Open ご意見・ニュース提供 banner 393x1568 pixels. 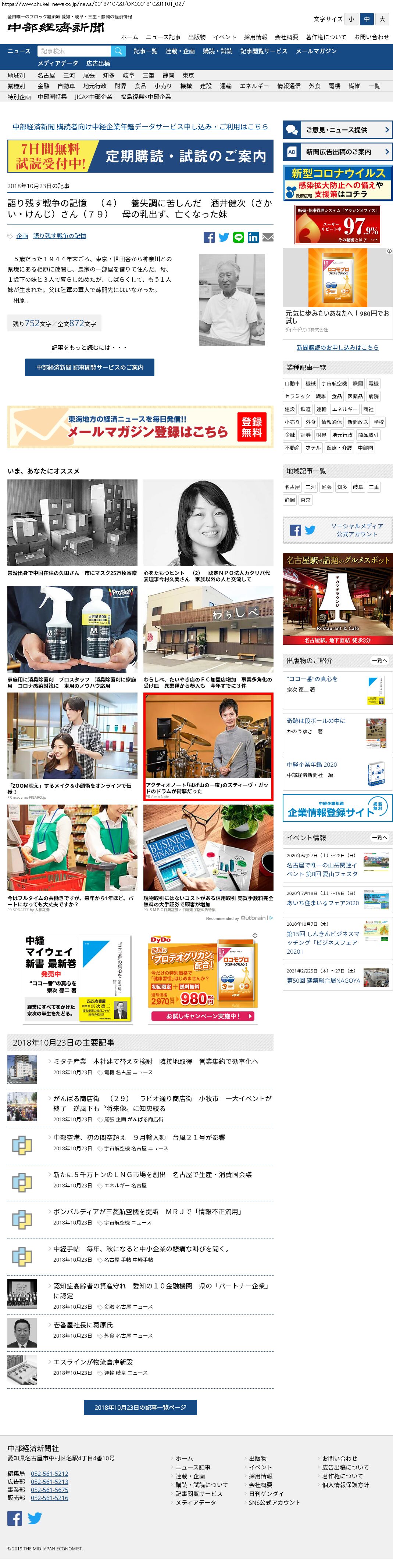[x=337, y=130]
